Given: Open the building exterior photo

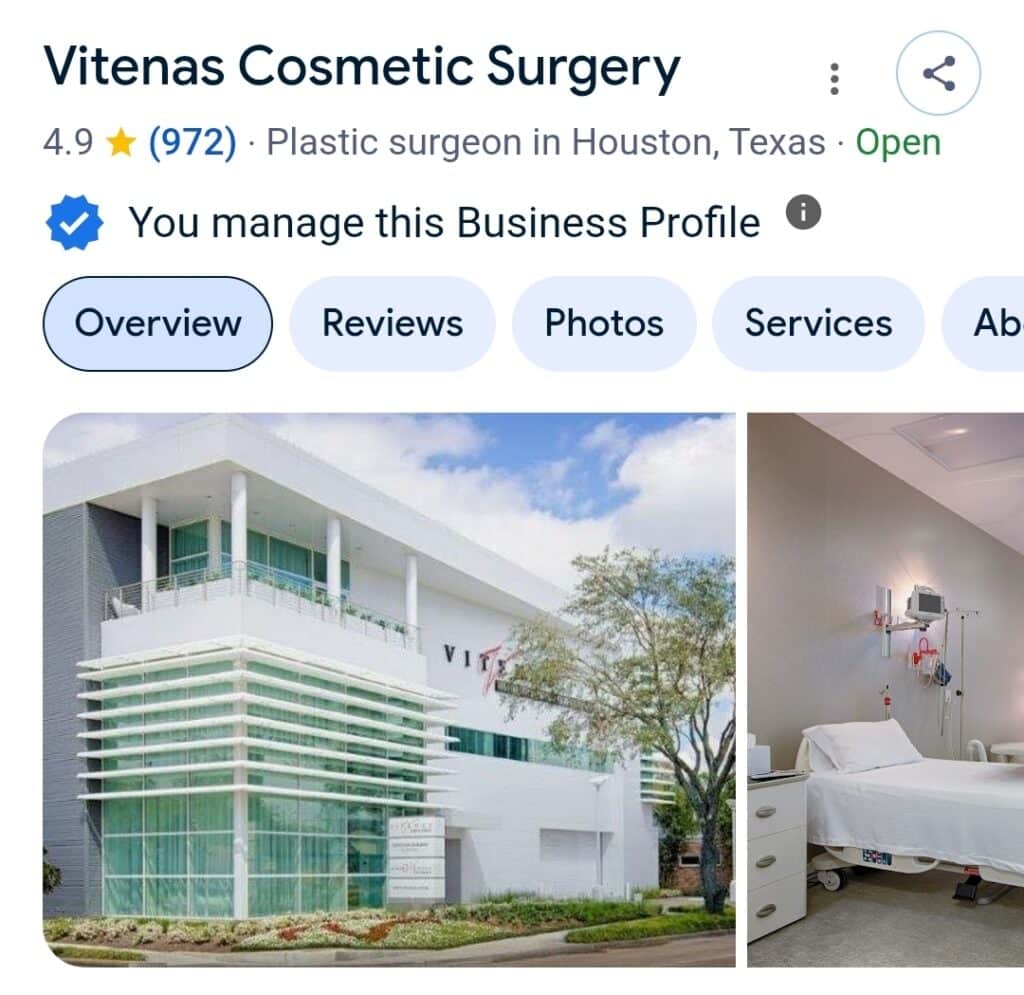Looking at the screenshot, I should [389, 689].
